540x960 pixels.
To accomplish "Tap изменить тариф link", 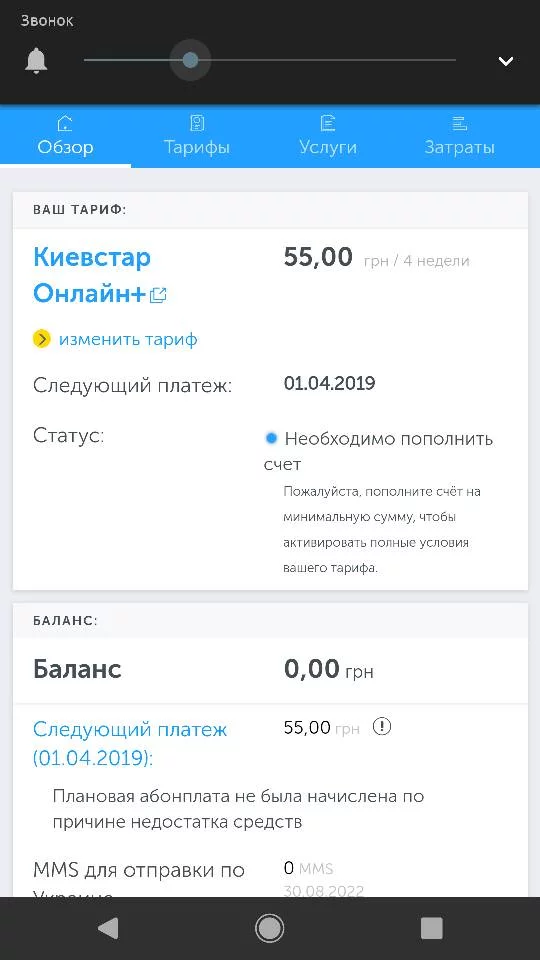I will [x=128, y=339].
